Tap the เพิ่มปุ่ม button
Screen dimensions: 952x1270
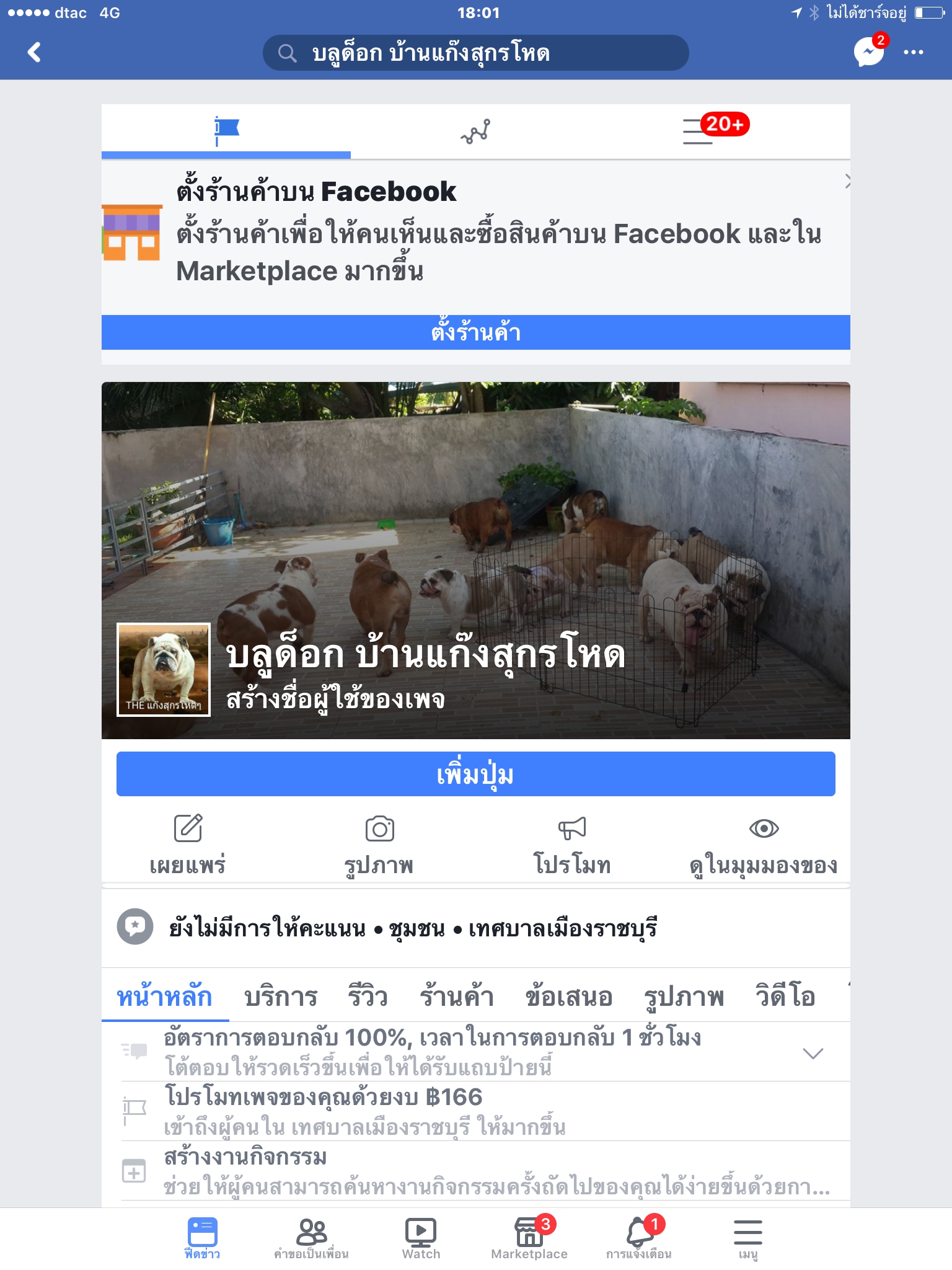coord(475,774)
